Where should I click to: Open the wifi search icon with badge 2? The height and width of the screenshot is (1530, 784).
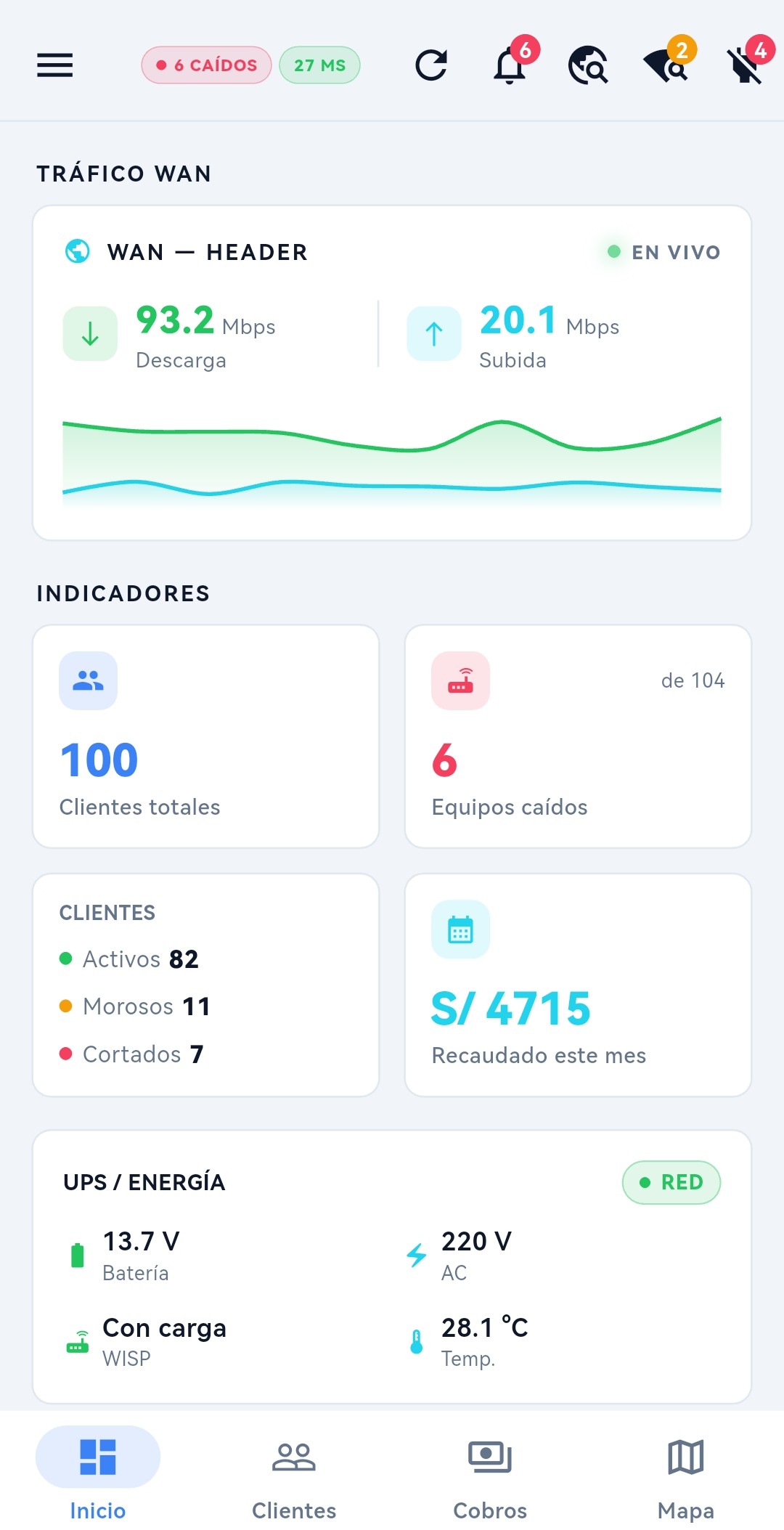click(x=666, y=65)
